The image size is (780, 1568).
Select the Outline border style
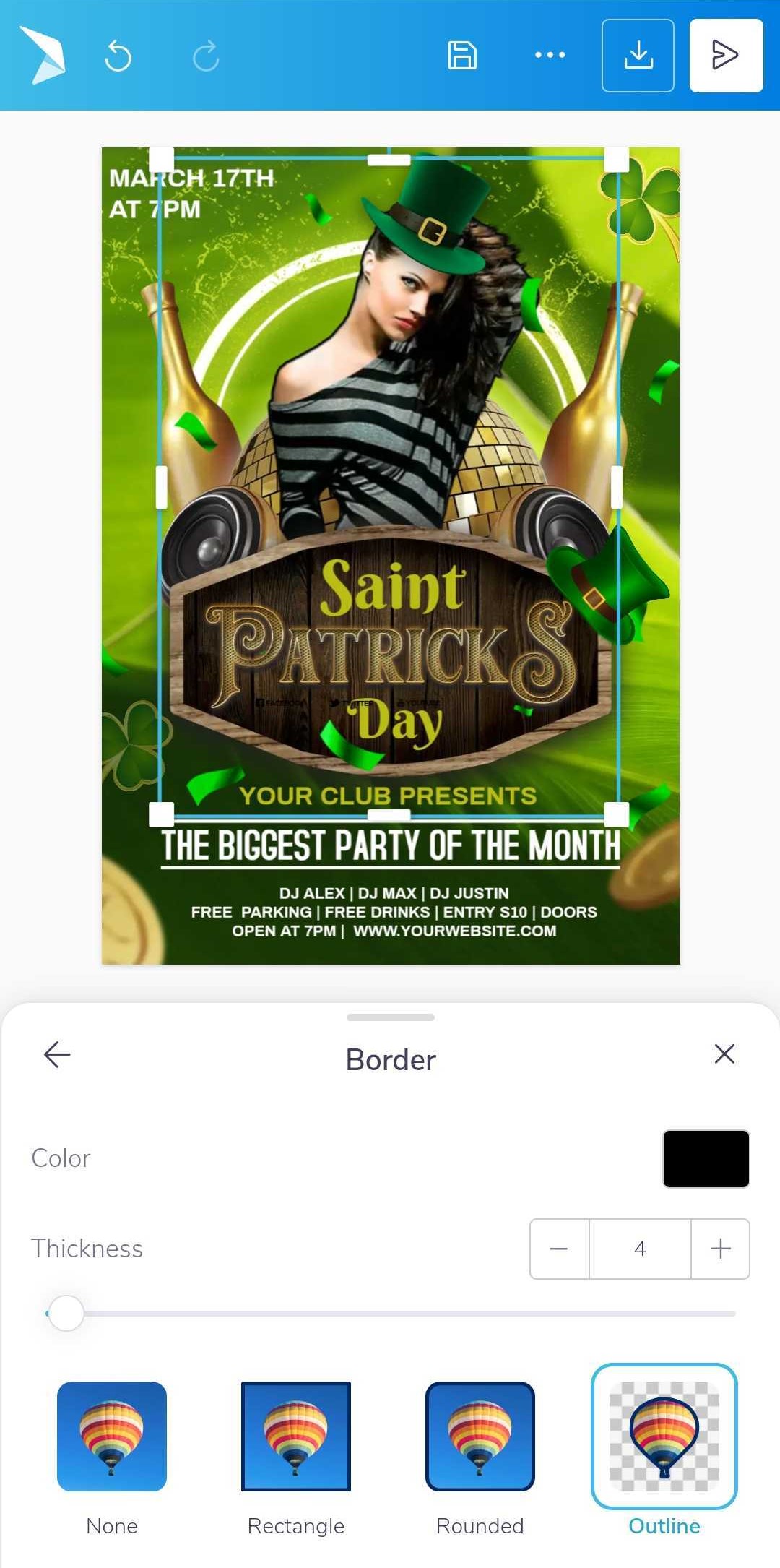pyautogui.click(x=664, y=1436)
